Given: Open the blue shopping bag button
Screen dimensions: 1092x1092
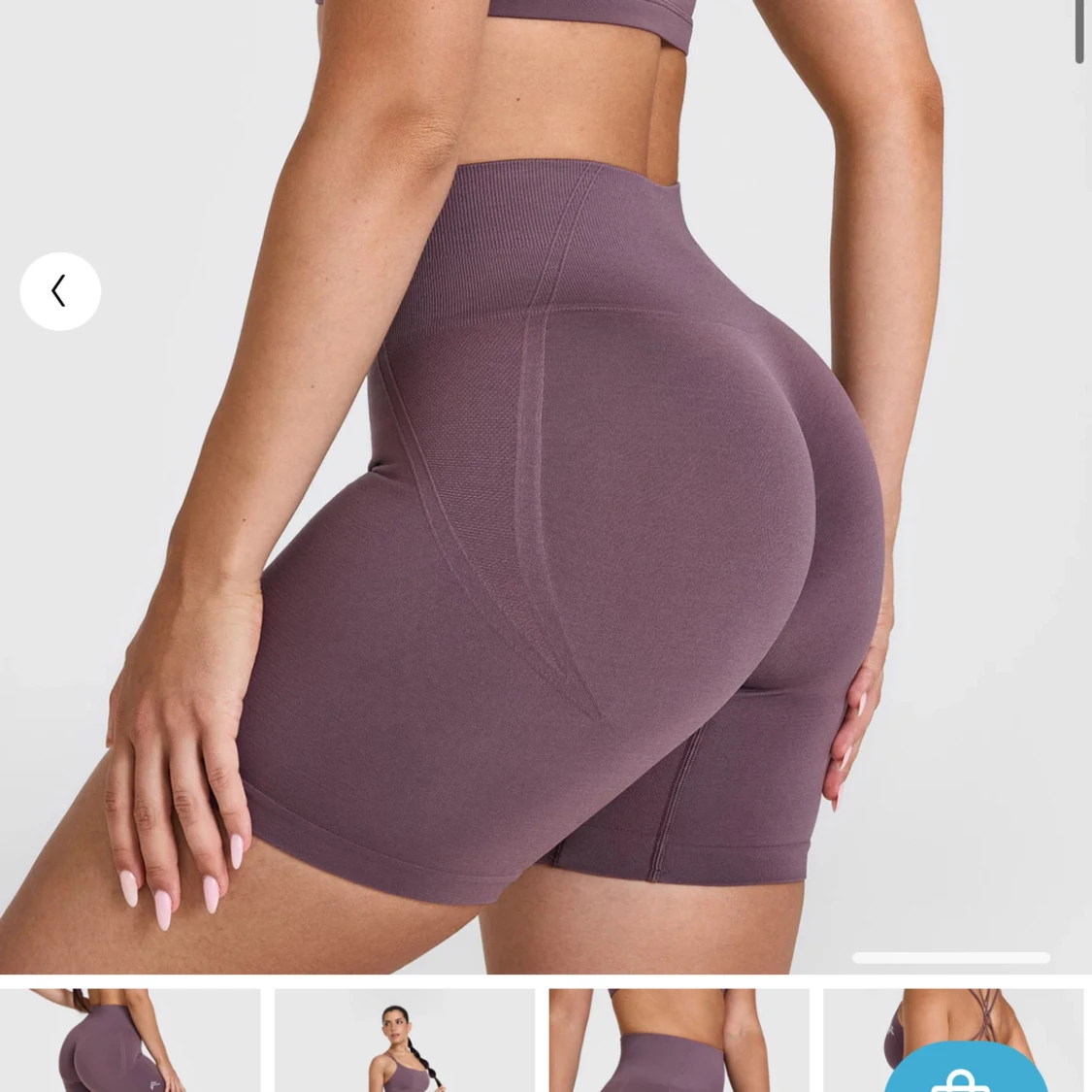Looking at the screenshot, I should pos(963,1073).
